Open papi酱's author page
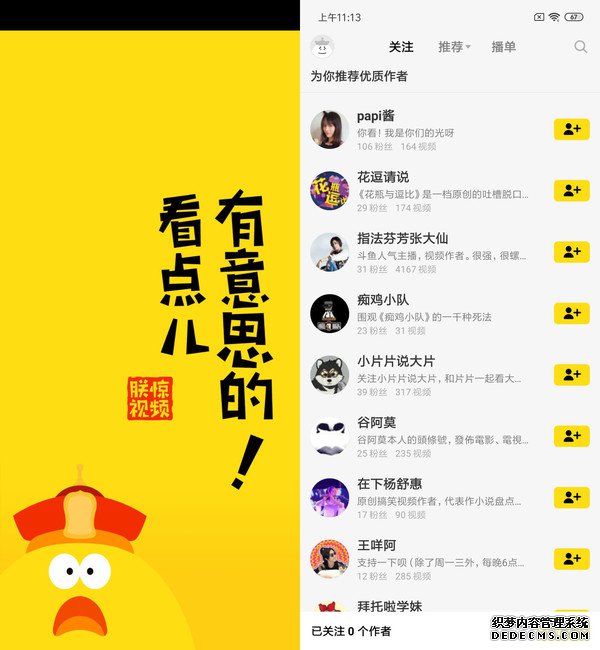The image size is (600, 650). pos(376,117)
